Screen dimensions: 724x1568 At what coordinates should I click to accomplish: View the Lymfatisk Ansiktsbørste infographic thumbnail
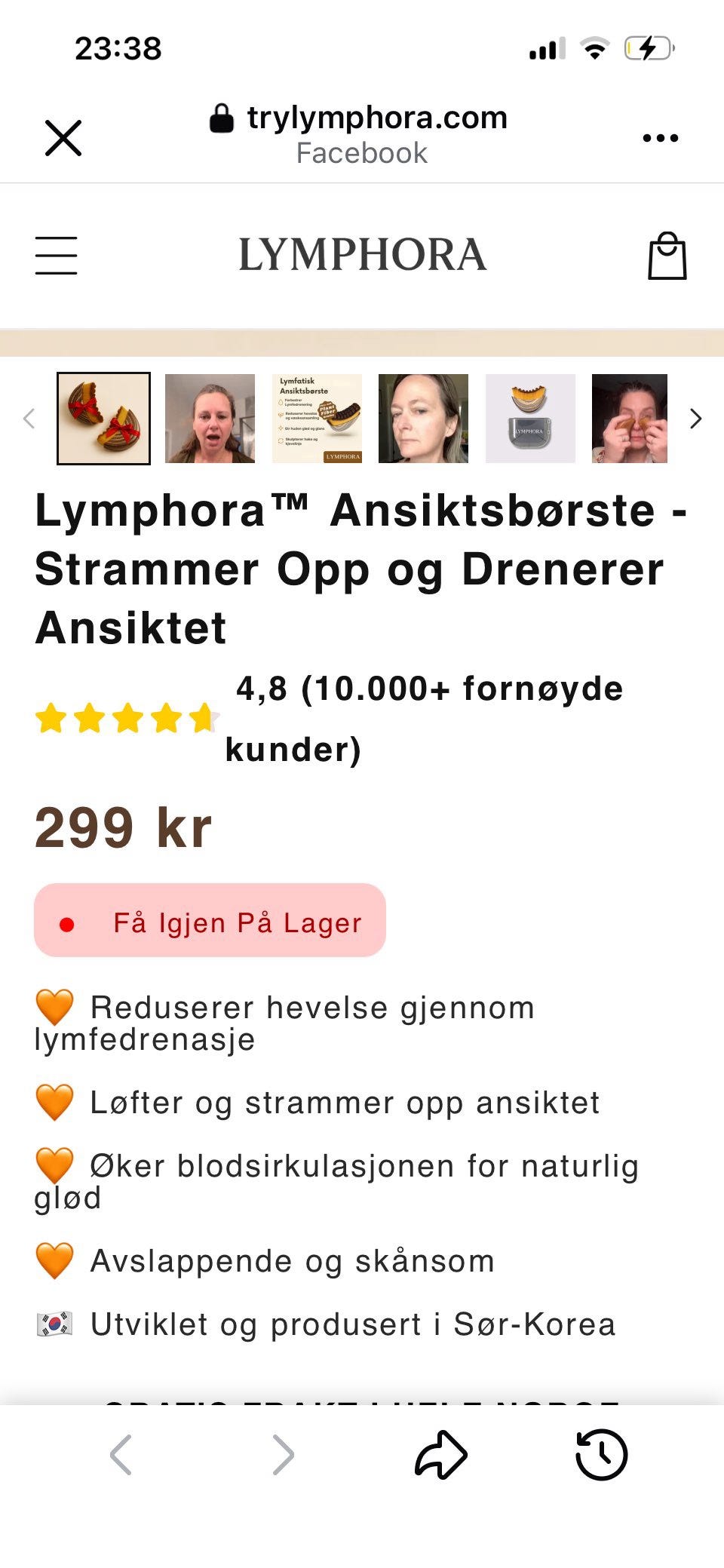coord(317,419)
